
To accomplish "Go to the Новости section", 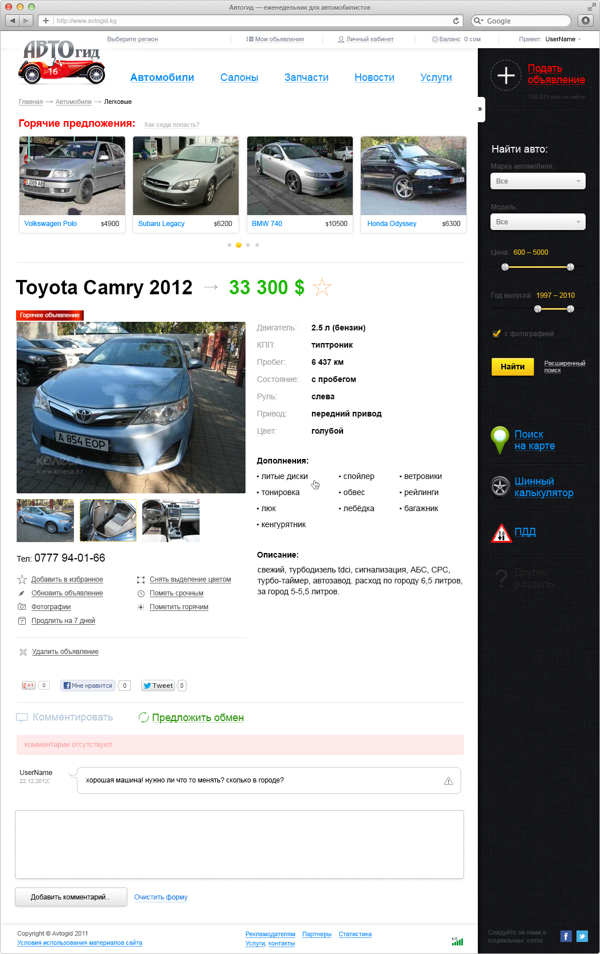I will pos(374,77).
